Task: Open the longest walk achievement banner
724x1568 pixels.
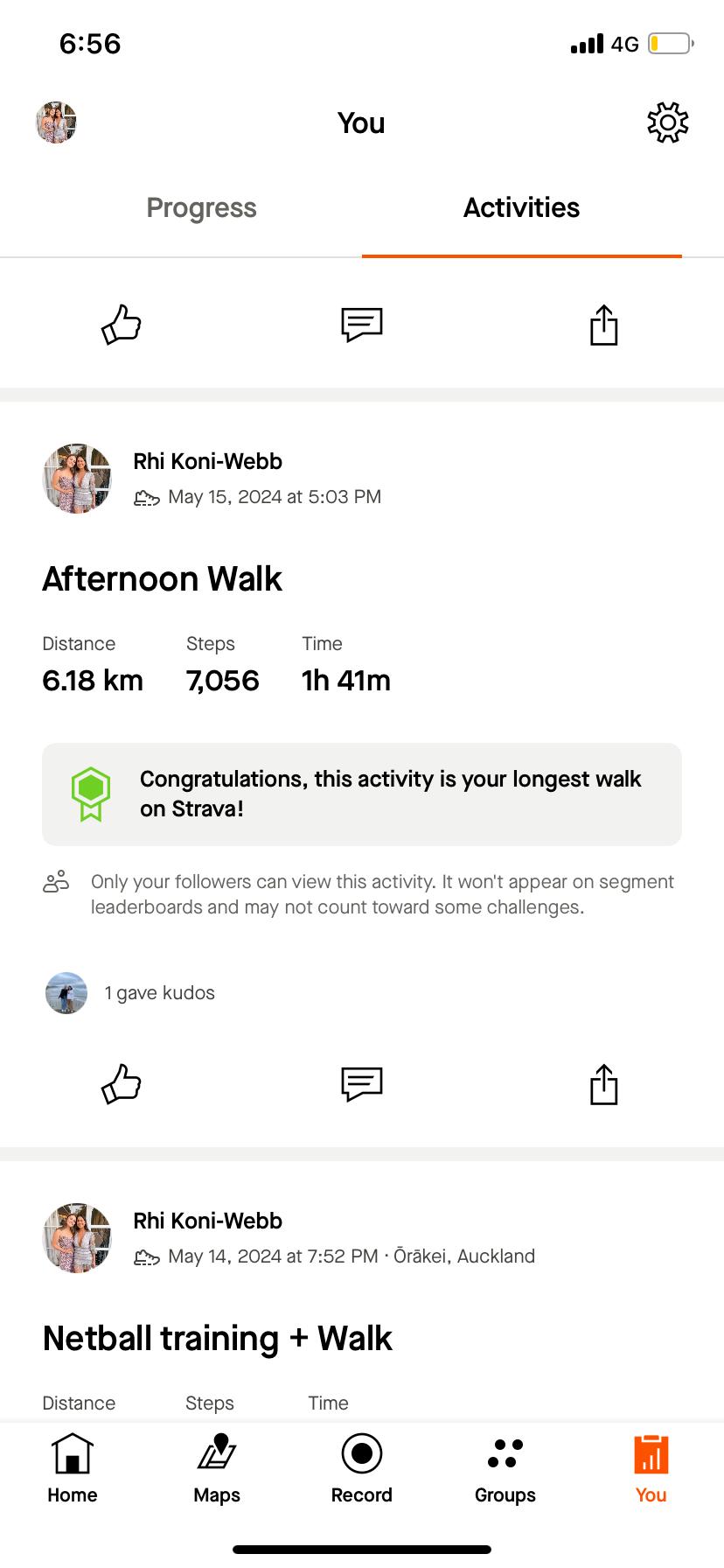Action: [361, 794]
